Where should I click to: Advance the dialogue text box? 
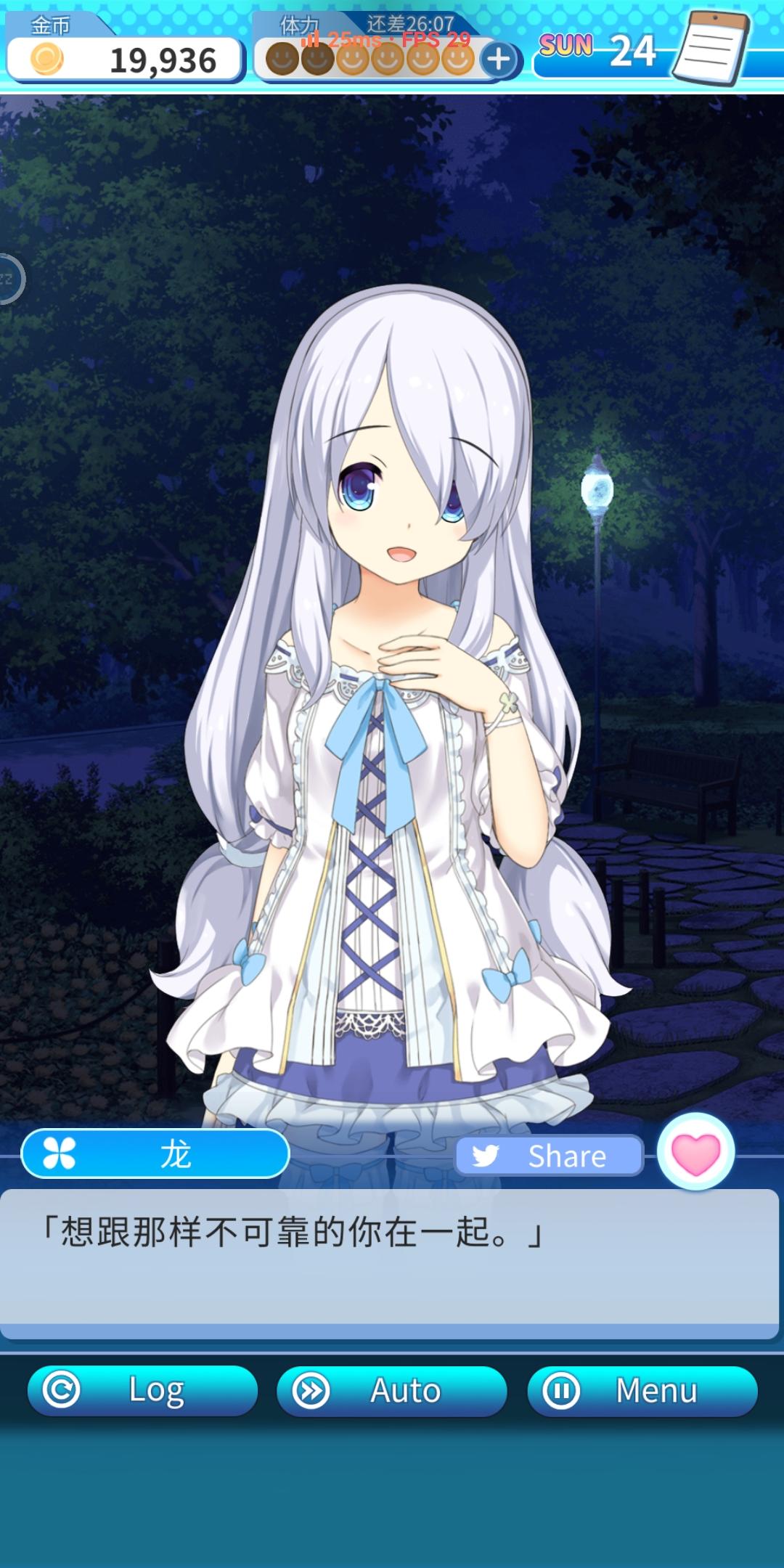[390, 1264]
